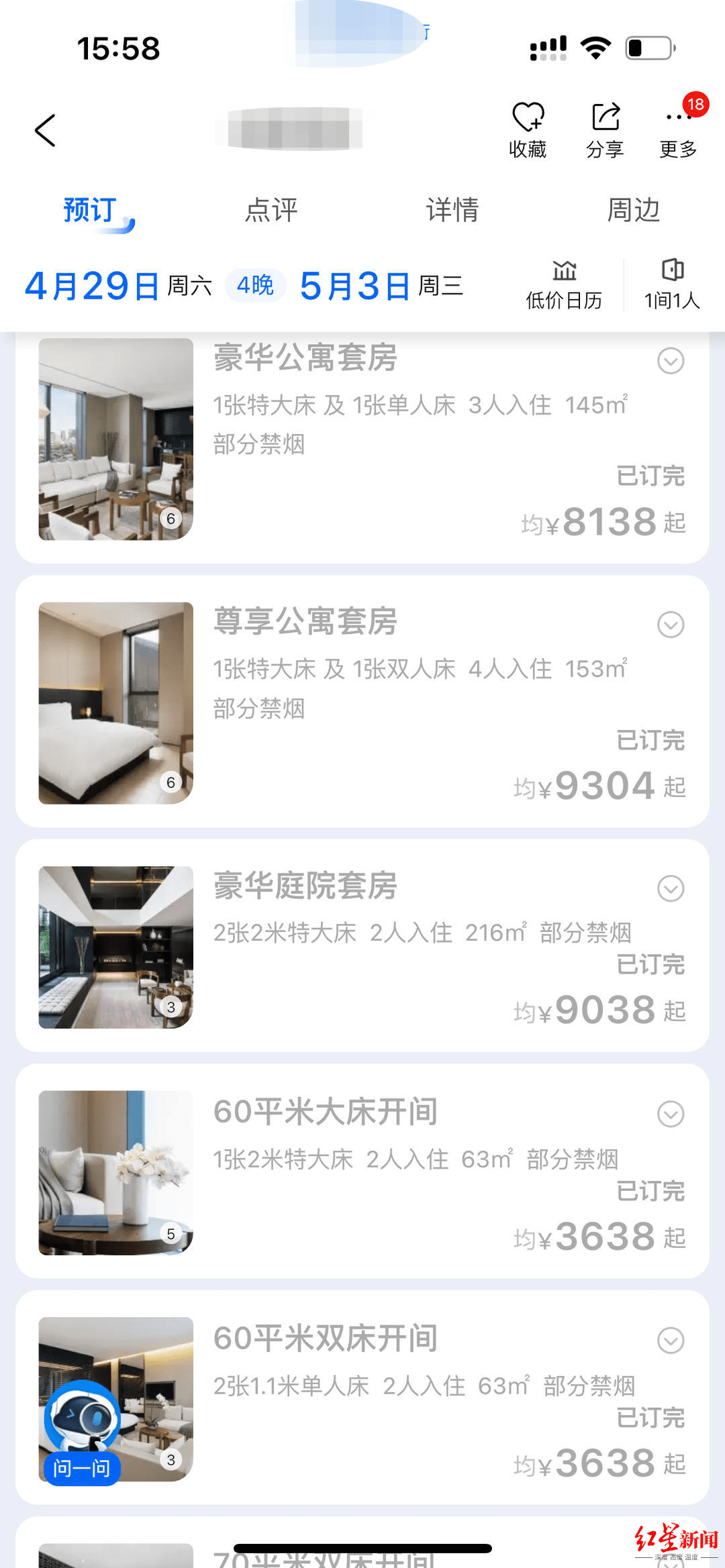
Task: Expand the 尊享公寓套房 room details
Action: pos(671,625)
